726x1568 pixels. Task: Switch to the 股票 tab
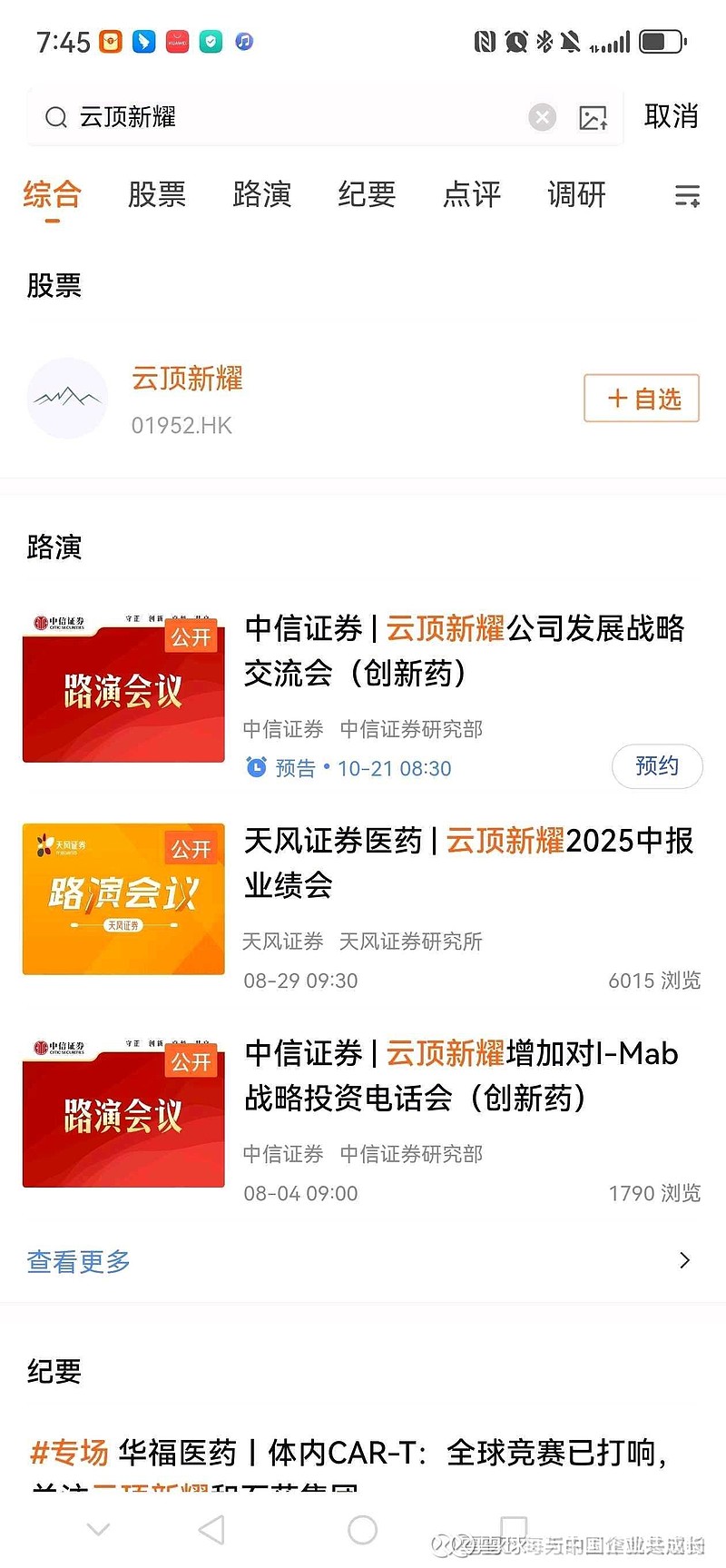(157, 195)
